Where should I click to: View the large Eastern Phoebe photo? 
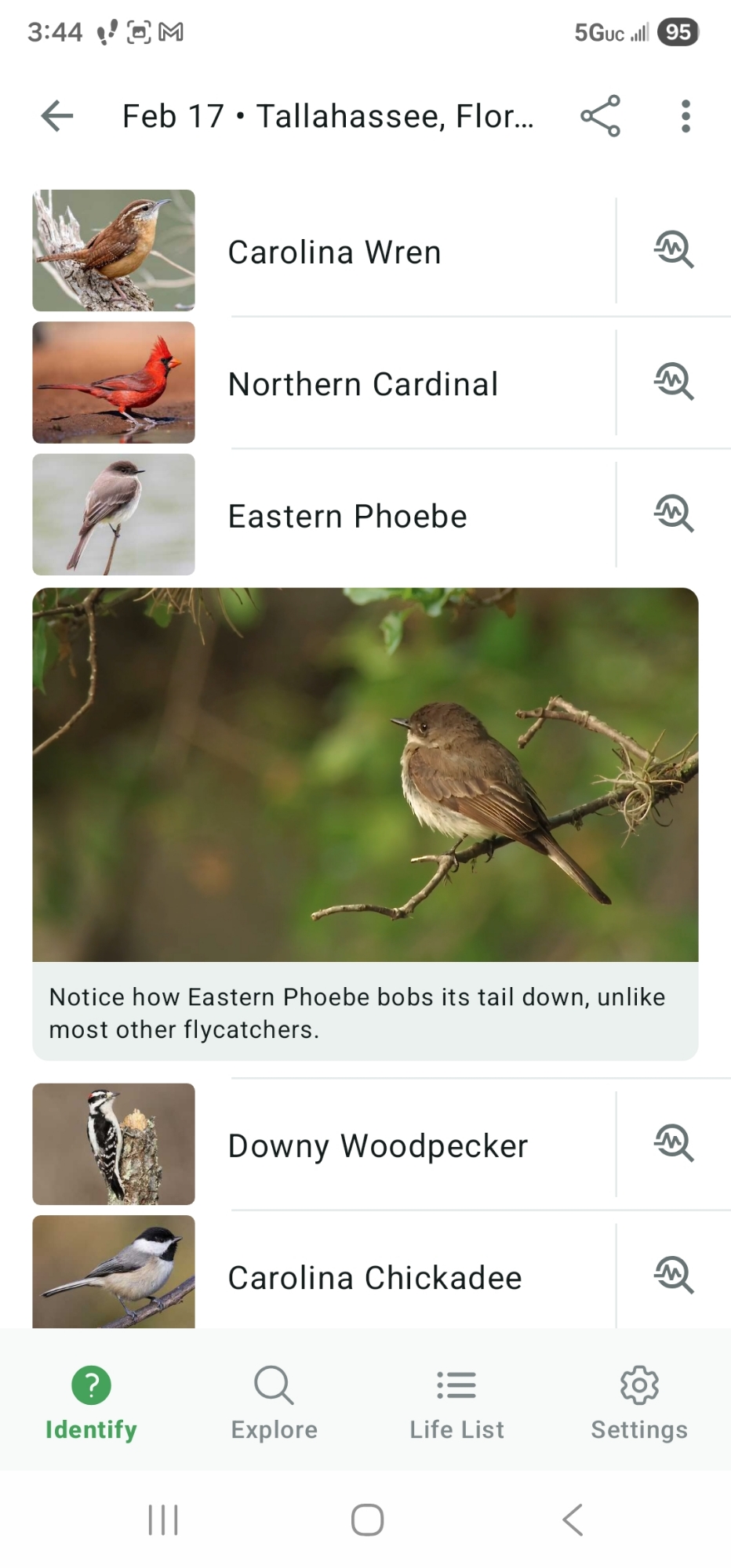365,775
